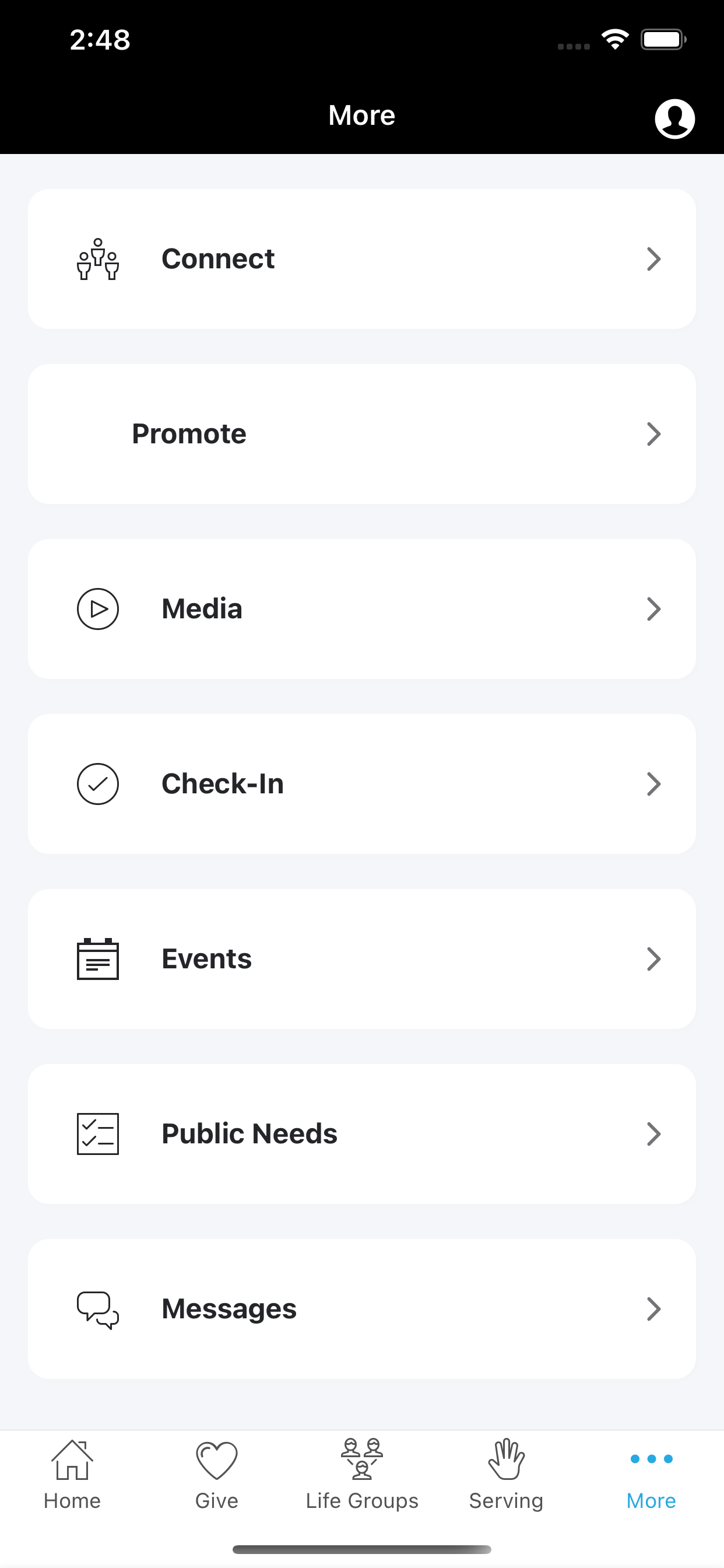Open Check-In

362,784
